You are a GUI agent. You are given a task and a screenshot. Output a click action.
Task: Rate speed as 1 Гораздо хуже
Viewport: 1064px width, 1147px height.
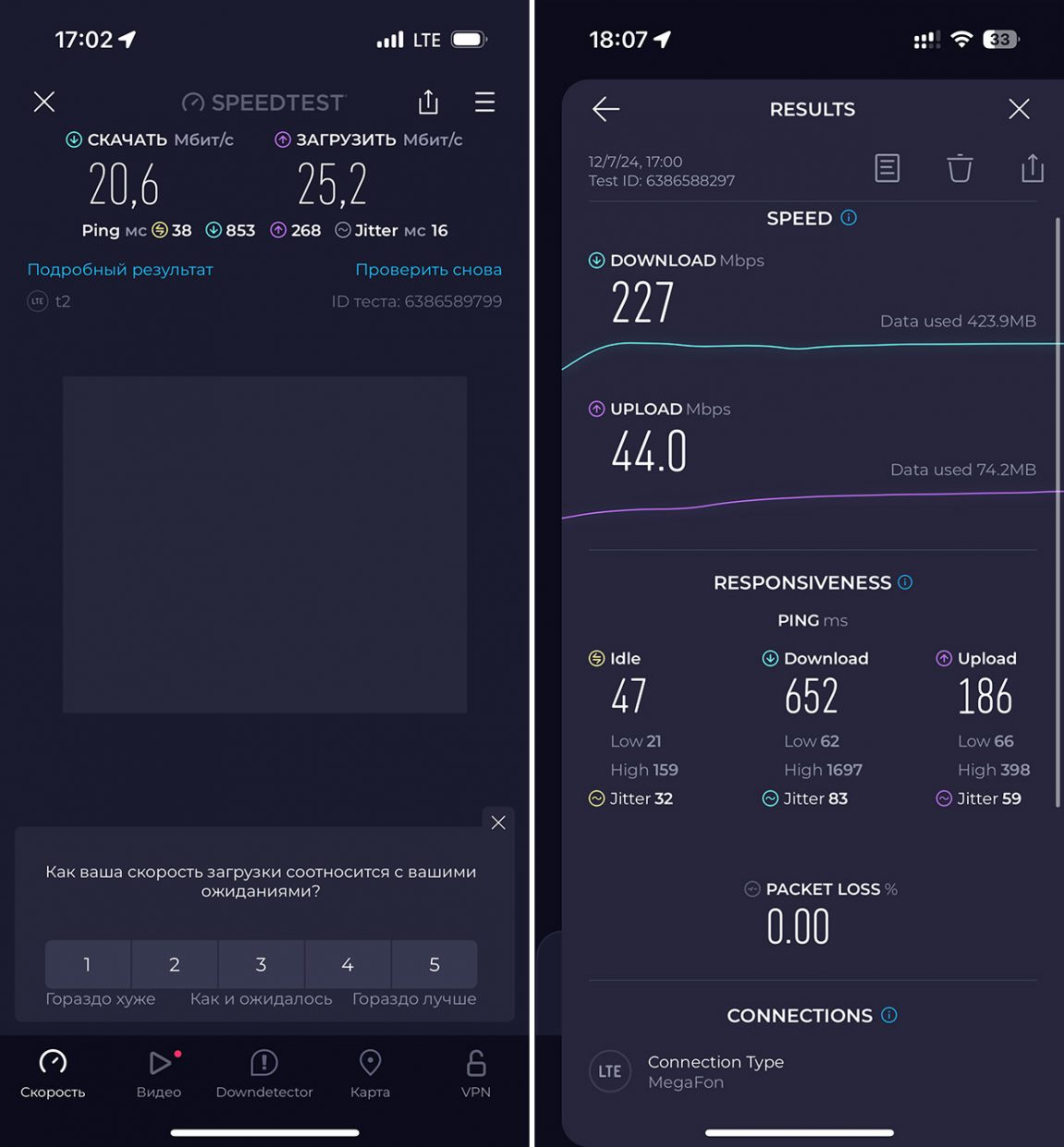pyautogui.click(x=88, y=965)
